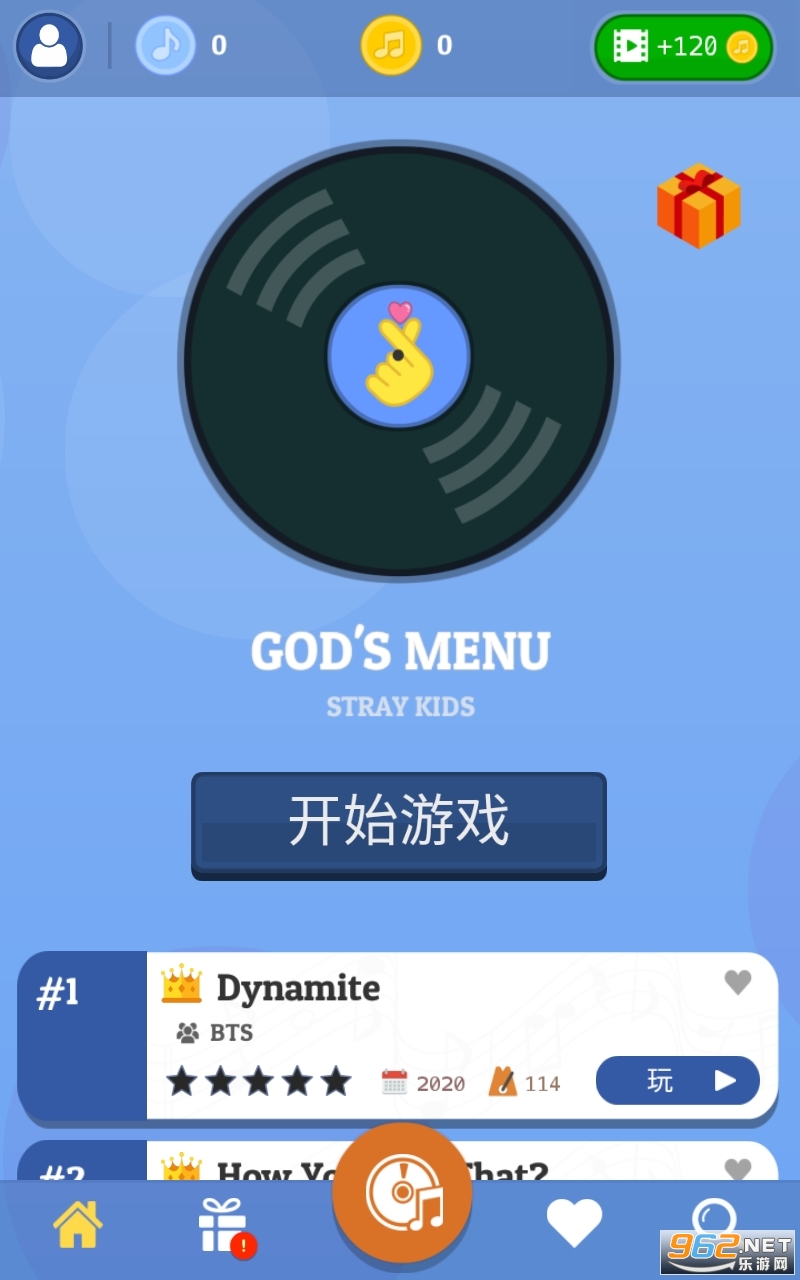This screenshot has width=800, height=1280.
Task: Play the song Dynamite
Action: [677, 1081]
